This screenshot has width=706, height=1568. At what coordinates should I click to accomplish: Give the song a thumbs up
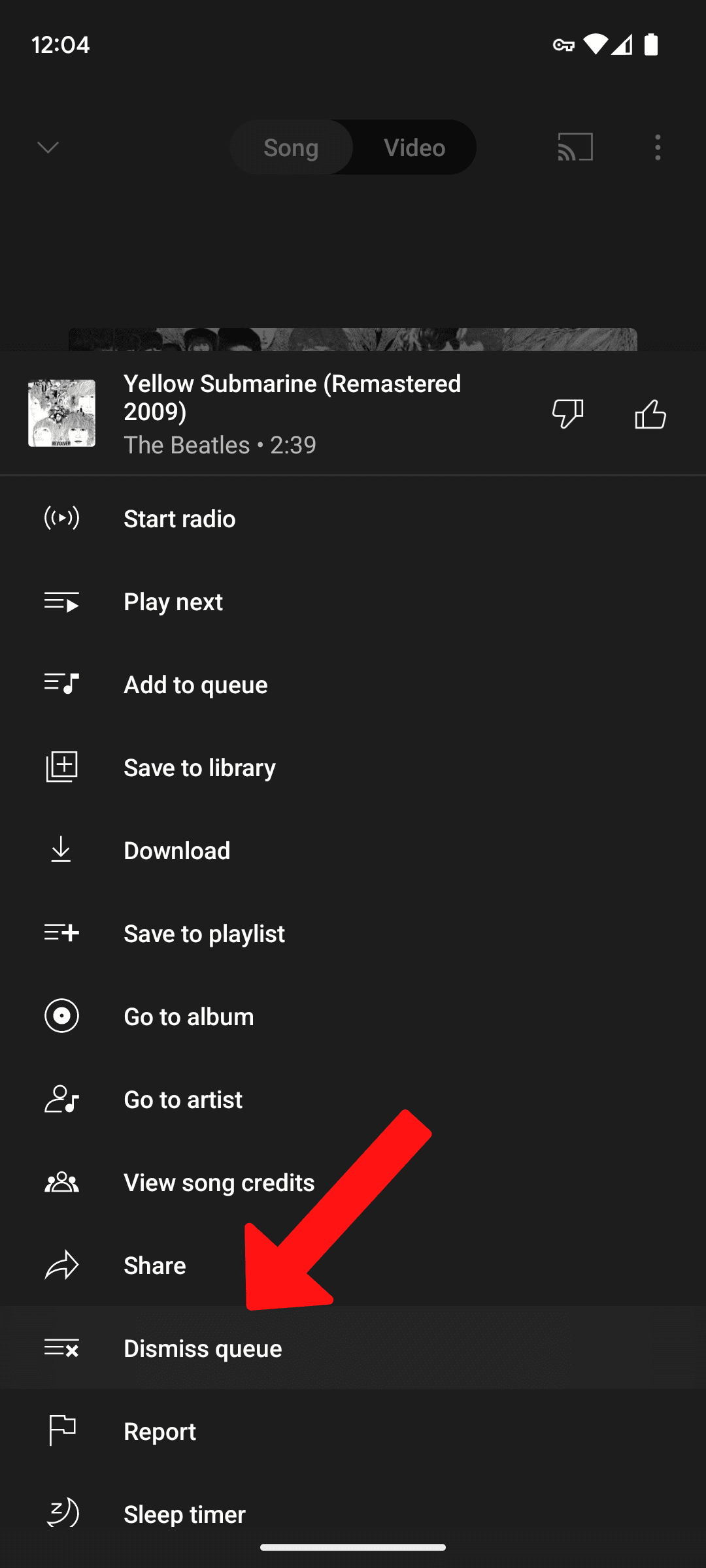pos(650,414)
